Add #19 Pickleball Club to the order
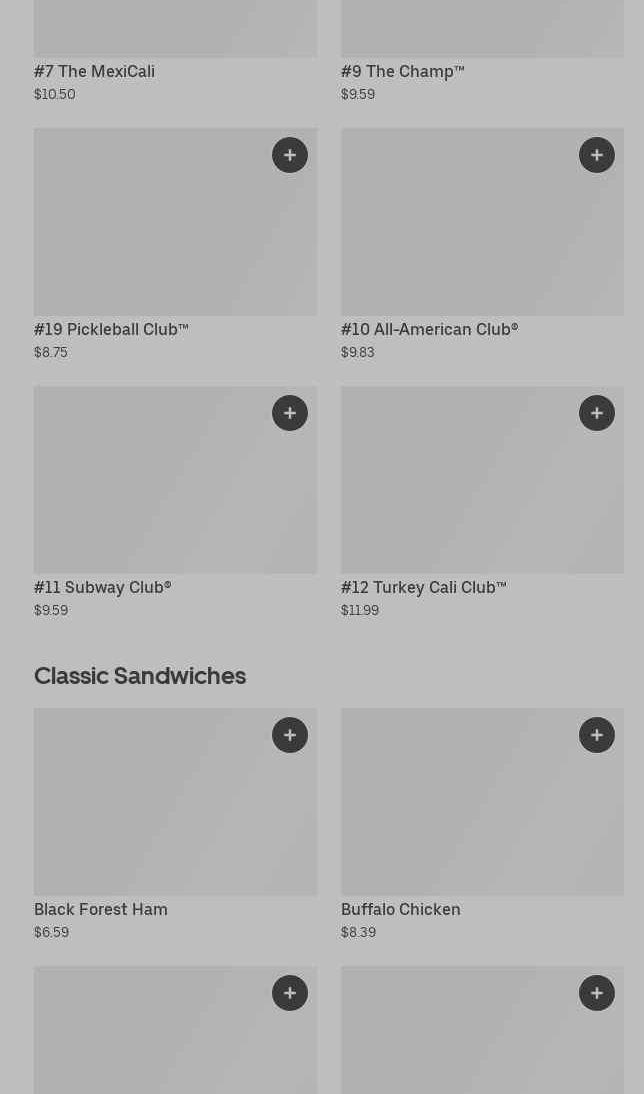 tap(290, 155)
